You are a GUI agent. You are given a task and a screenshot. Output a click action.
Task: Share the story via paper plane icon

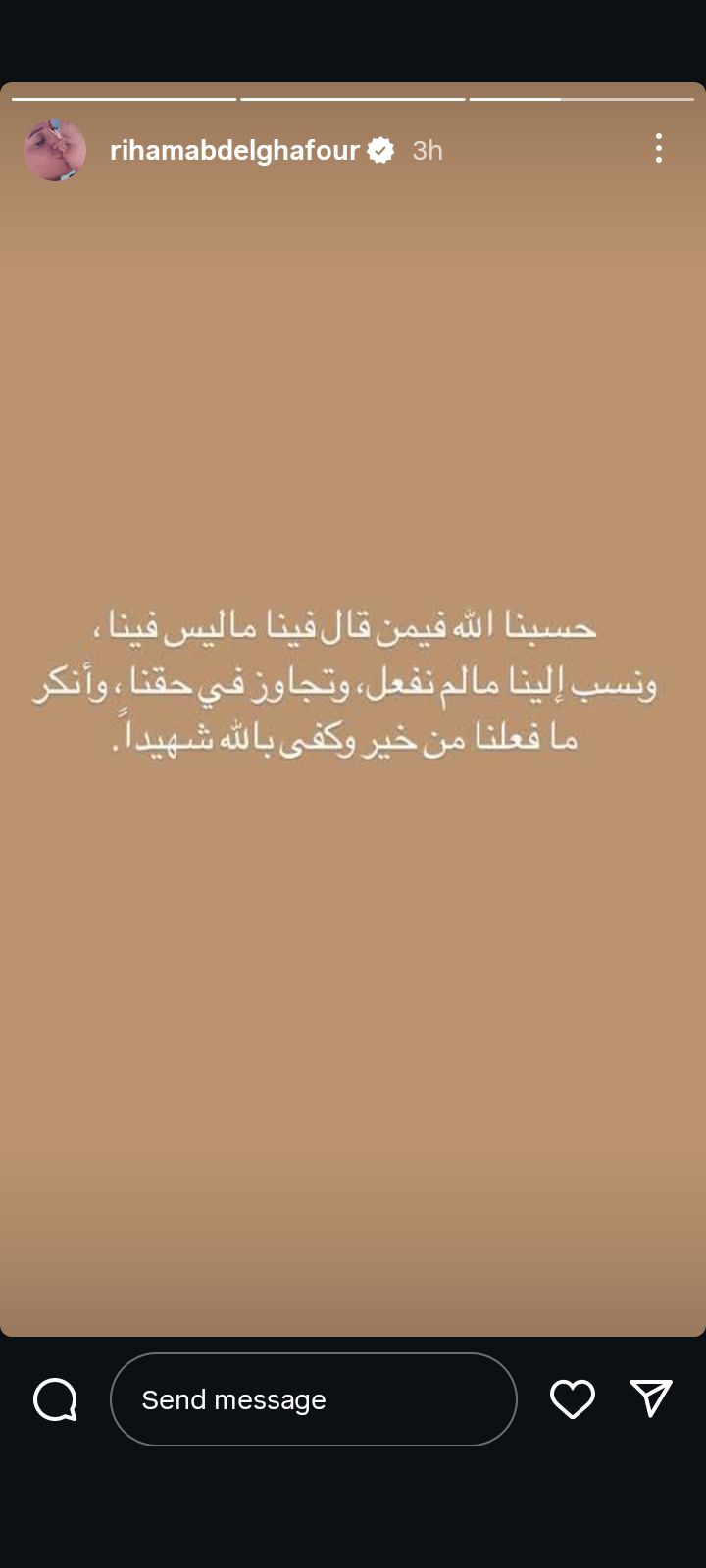tap(650, 1398)
